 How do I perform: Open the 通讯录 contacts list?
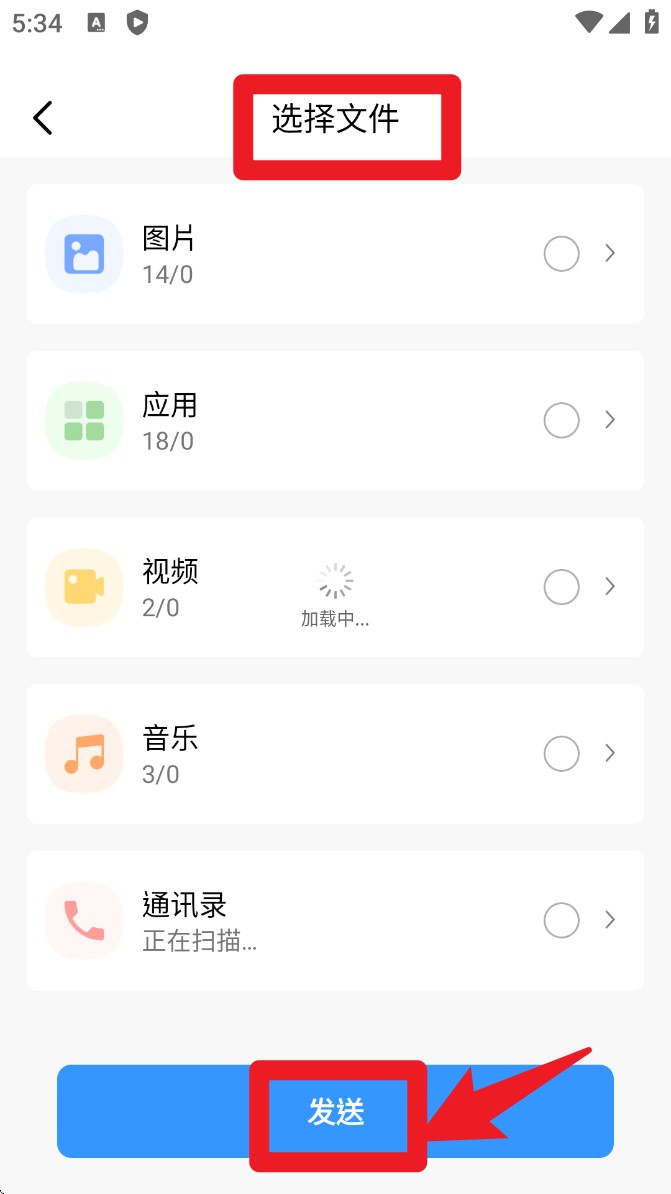[610, 920]
